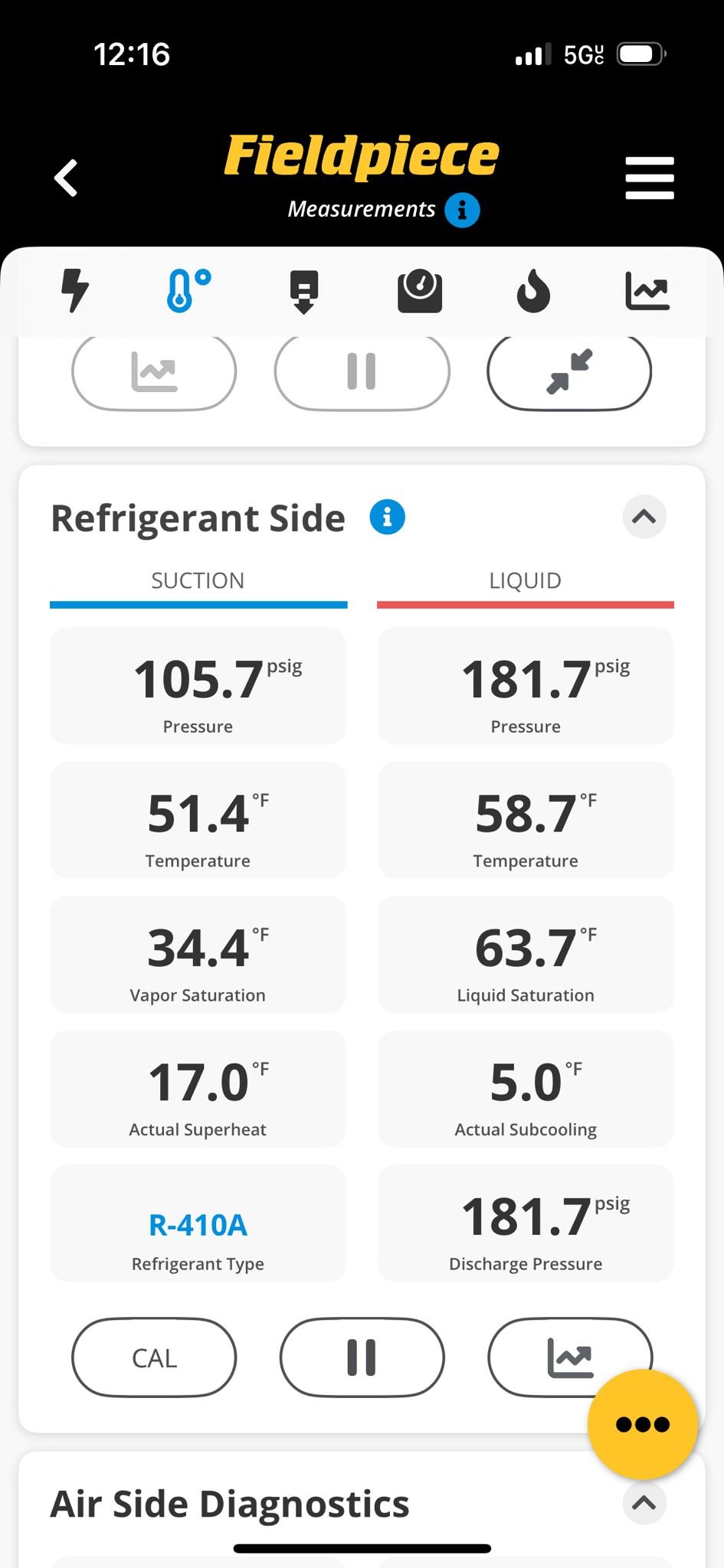Image resolution: width=724 pixels, height=1568 pixels.
Task: Collapse the Air Side Diagnostics section
Action: (x=644, y=1503)
